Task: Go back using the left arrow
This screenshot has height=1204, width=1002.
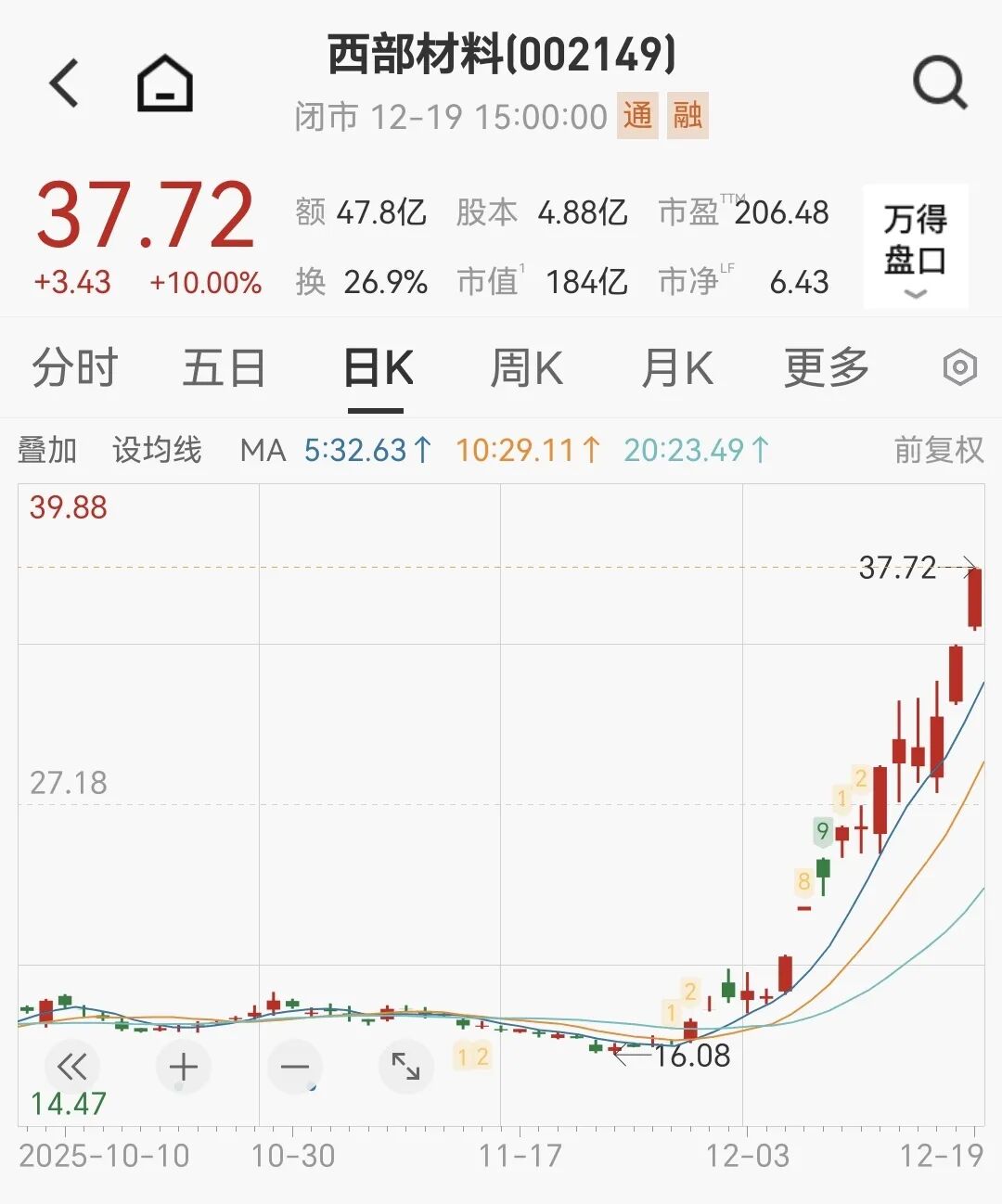Action: pyautogui.click(x=64, y=83)
